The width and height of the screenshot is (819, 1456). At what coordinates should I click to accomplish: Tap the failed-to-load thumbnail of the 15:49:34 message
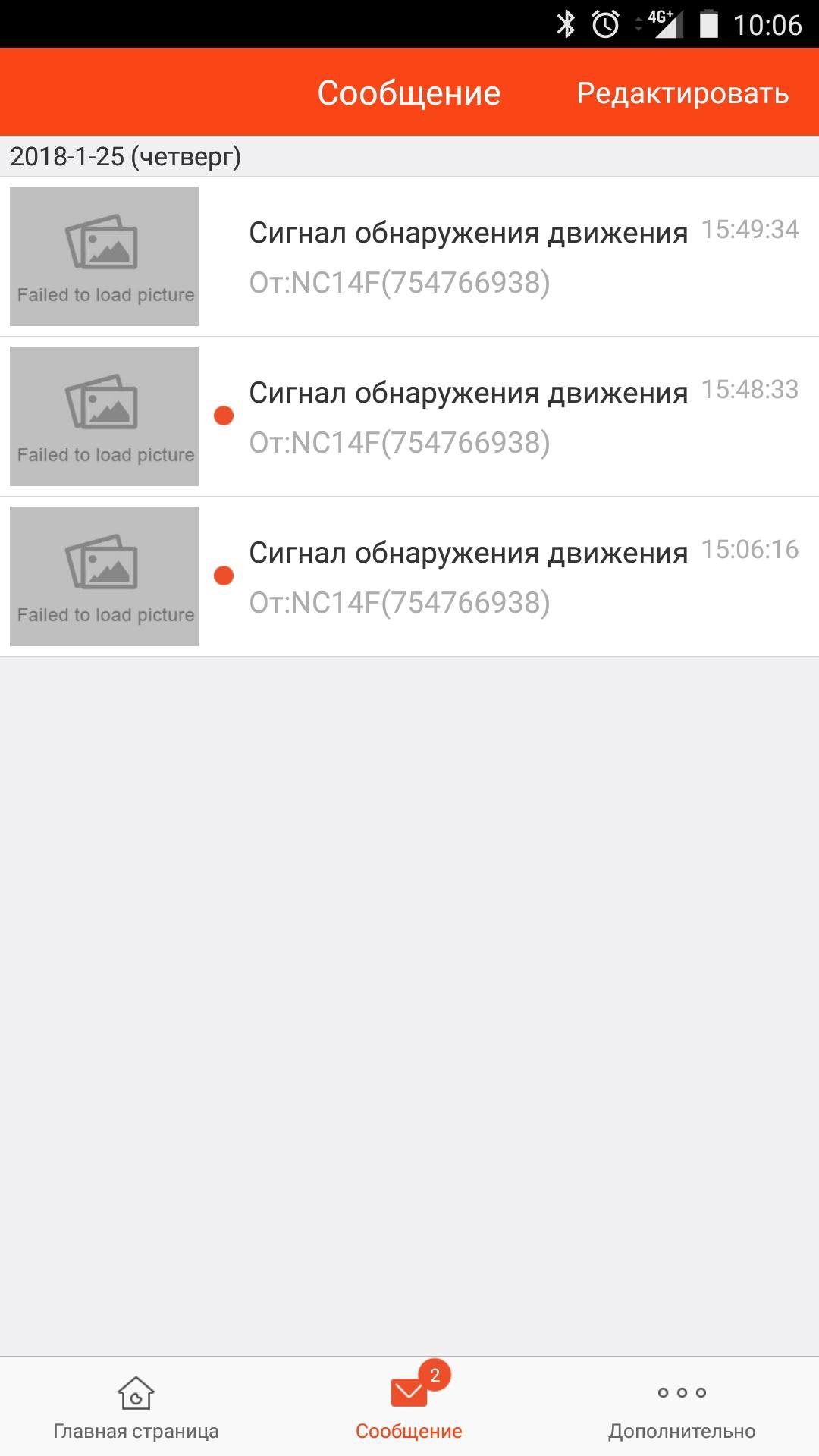point(103,256)
